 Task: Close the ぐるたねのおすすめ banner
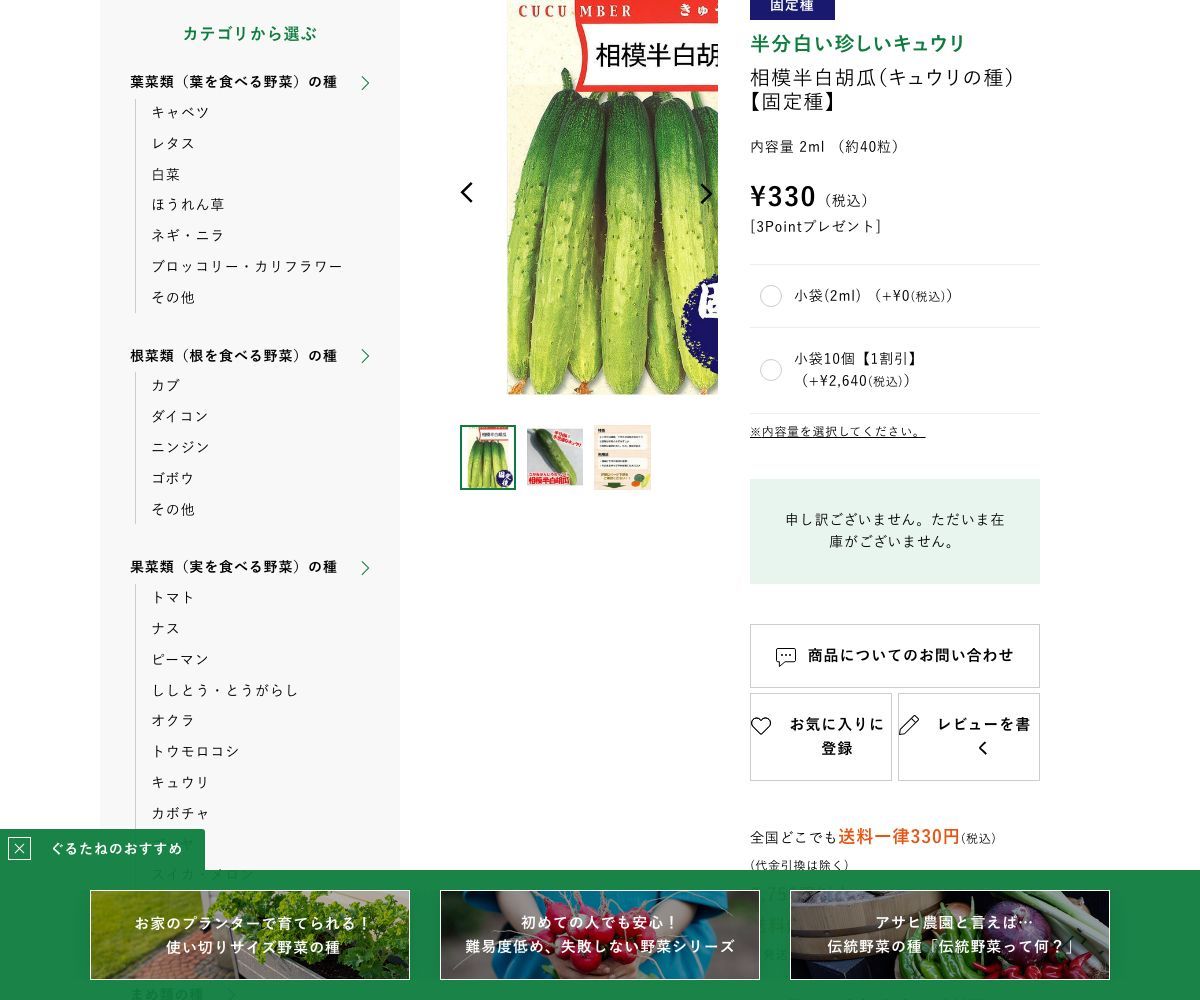coord(19,849)
